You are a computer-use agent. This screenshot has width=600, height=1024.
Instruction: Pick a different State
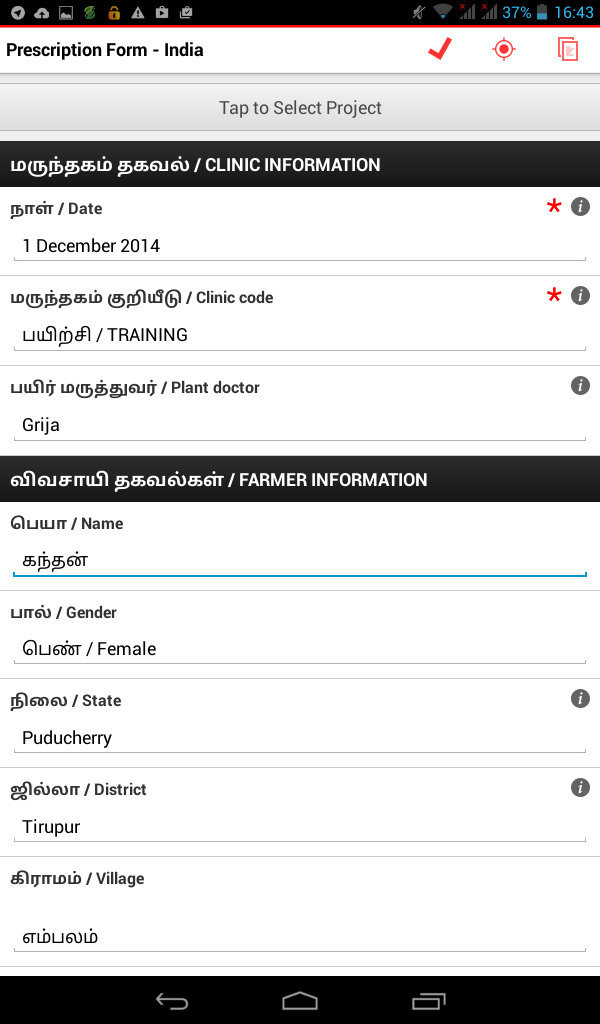300,738
